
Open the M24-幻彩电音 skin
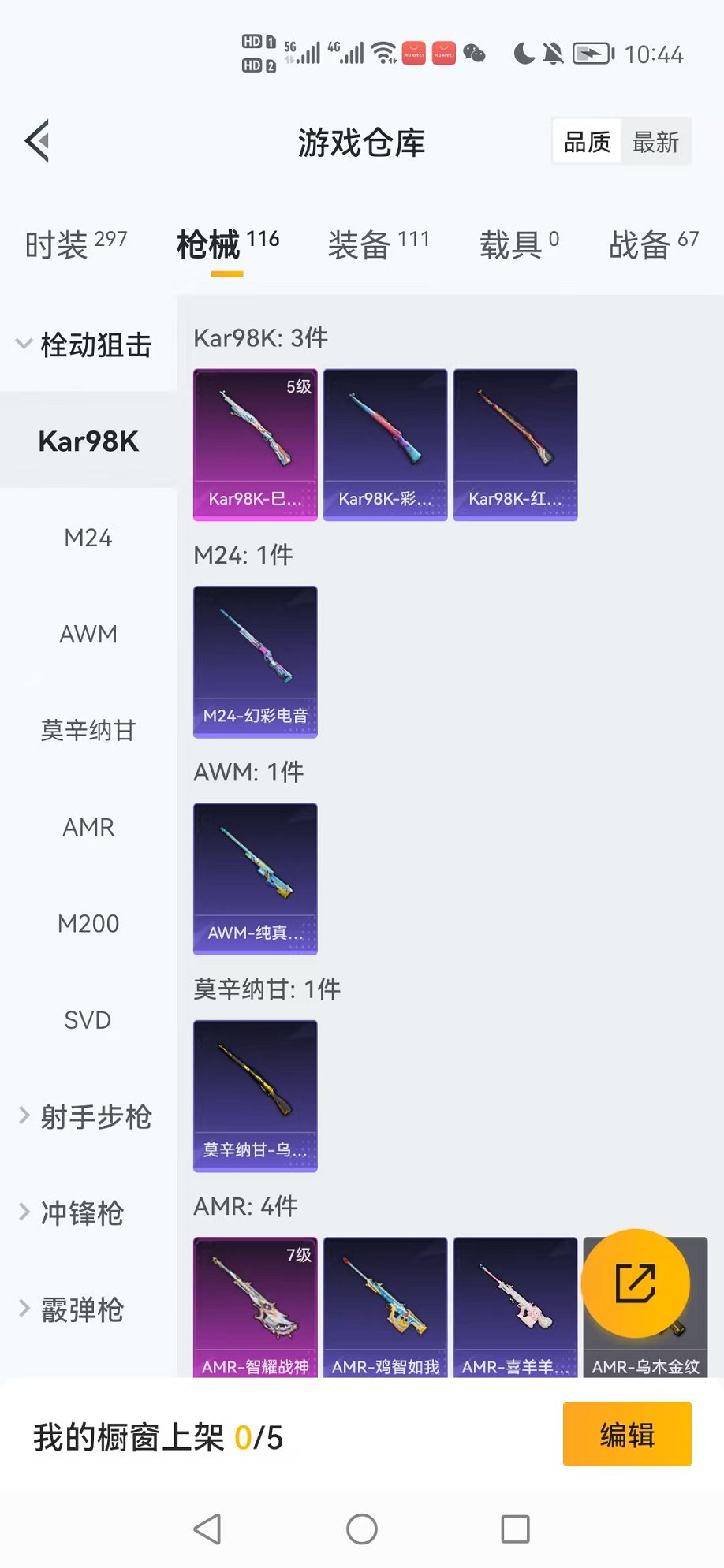tap(255, 661)
